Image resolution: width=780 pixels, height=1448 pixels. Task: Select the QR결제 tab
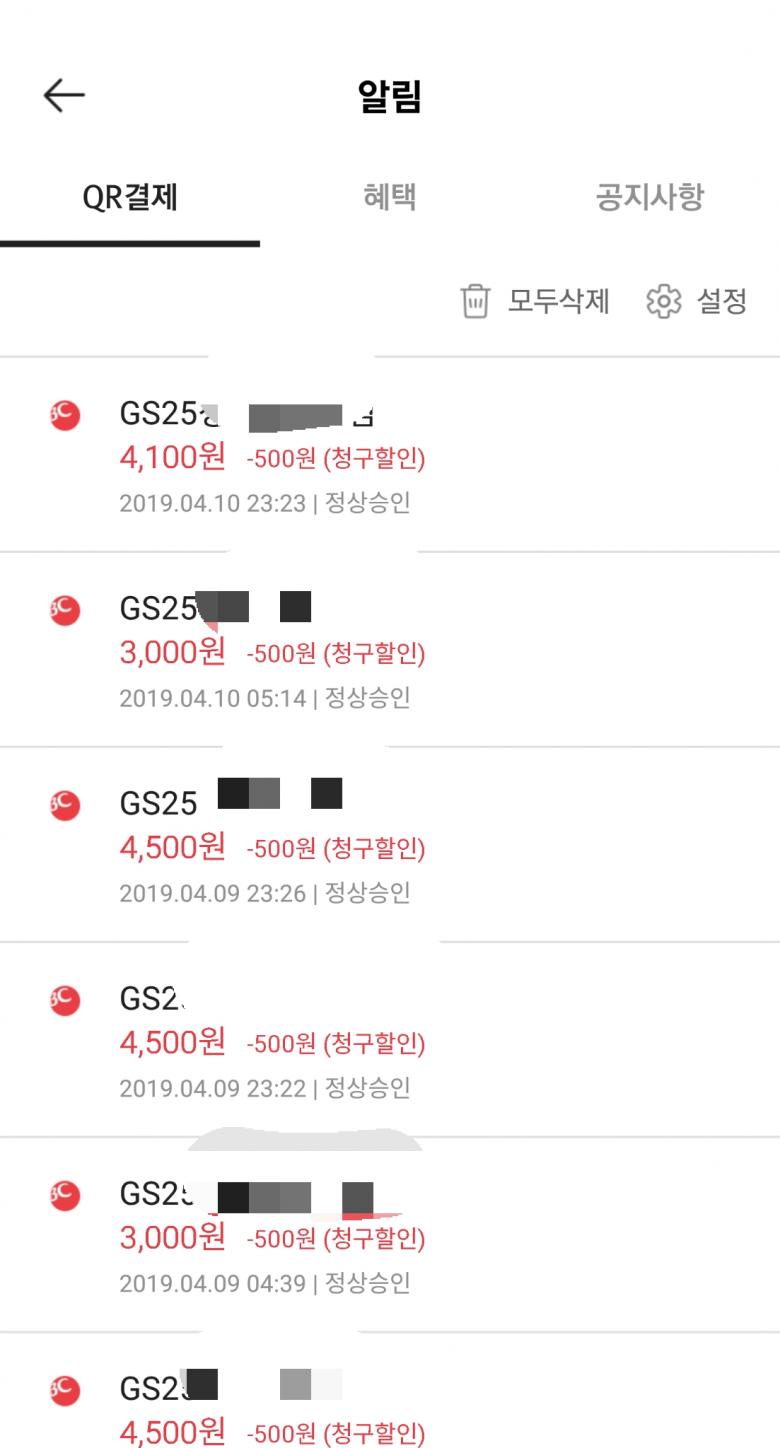tap(130, 198)
